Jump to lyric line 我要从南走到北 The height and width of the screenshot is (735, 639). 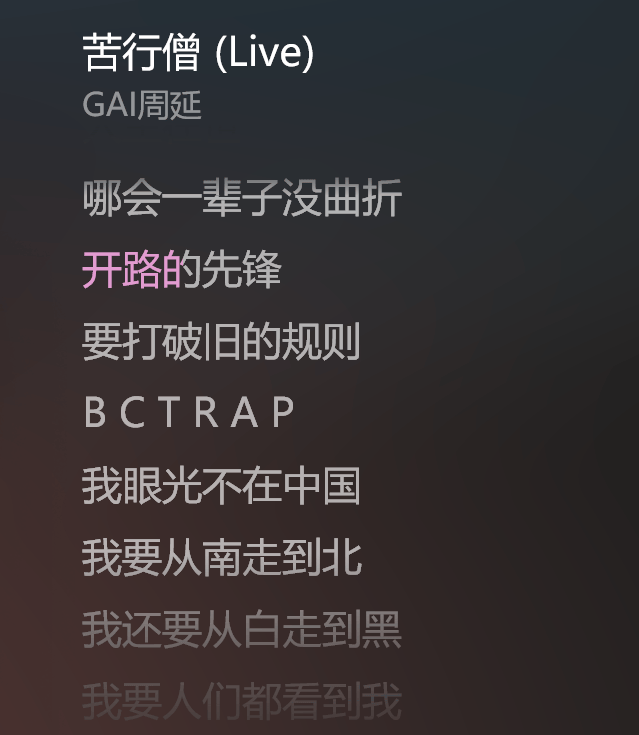coord(221,558)
